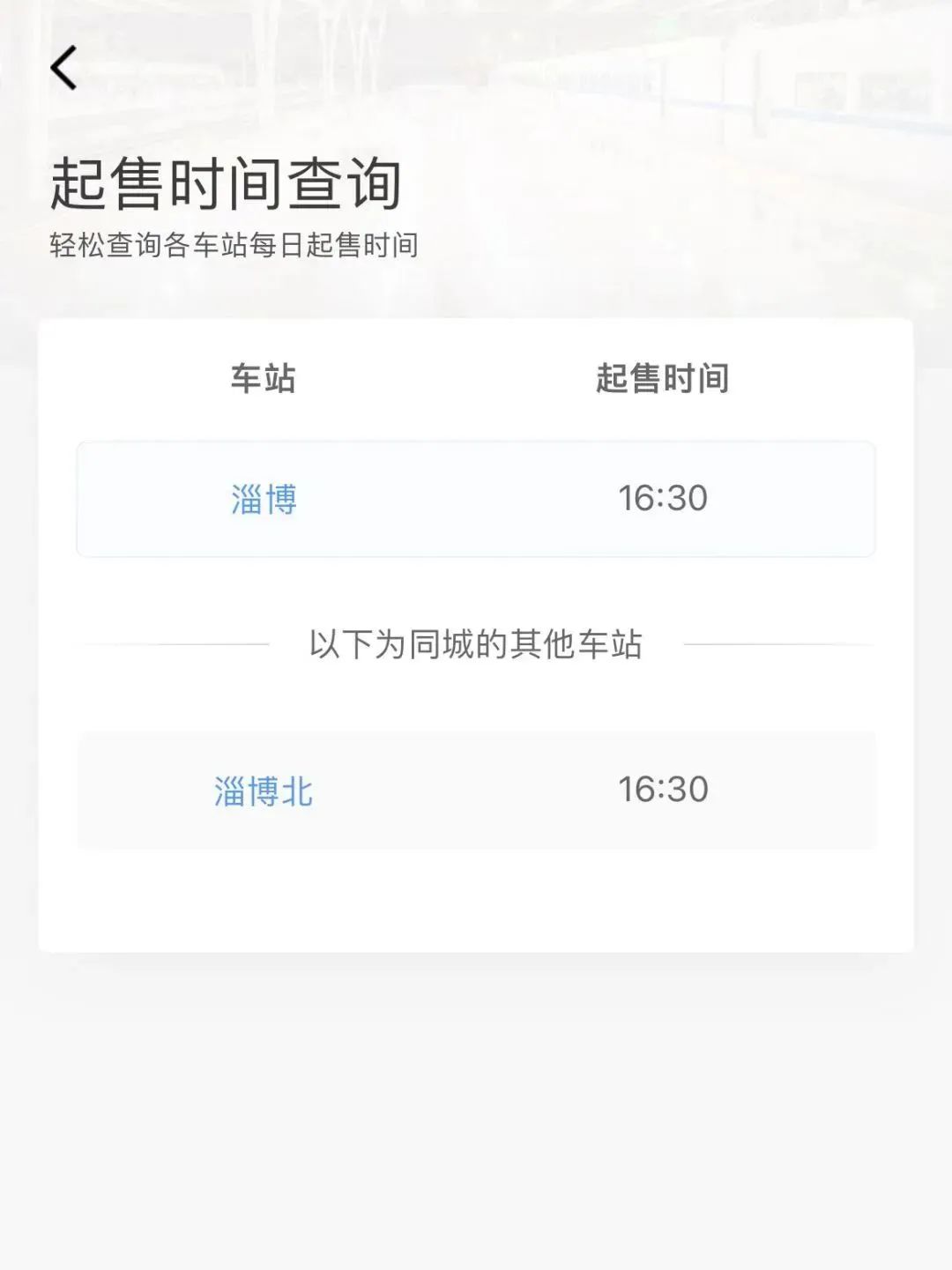
Task: Click the 16:30 sale time for 淄博
Action: click(x=661, y=499)
